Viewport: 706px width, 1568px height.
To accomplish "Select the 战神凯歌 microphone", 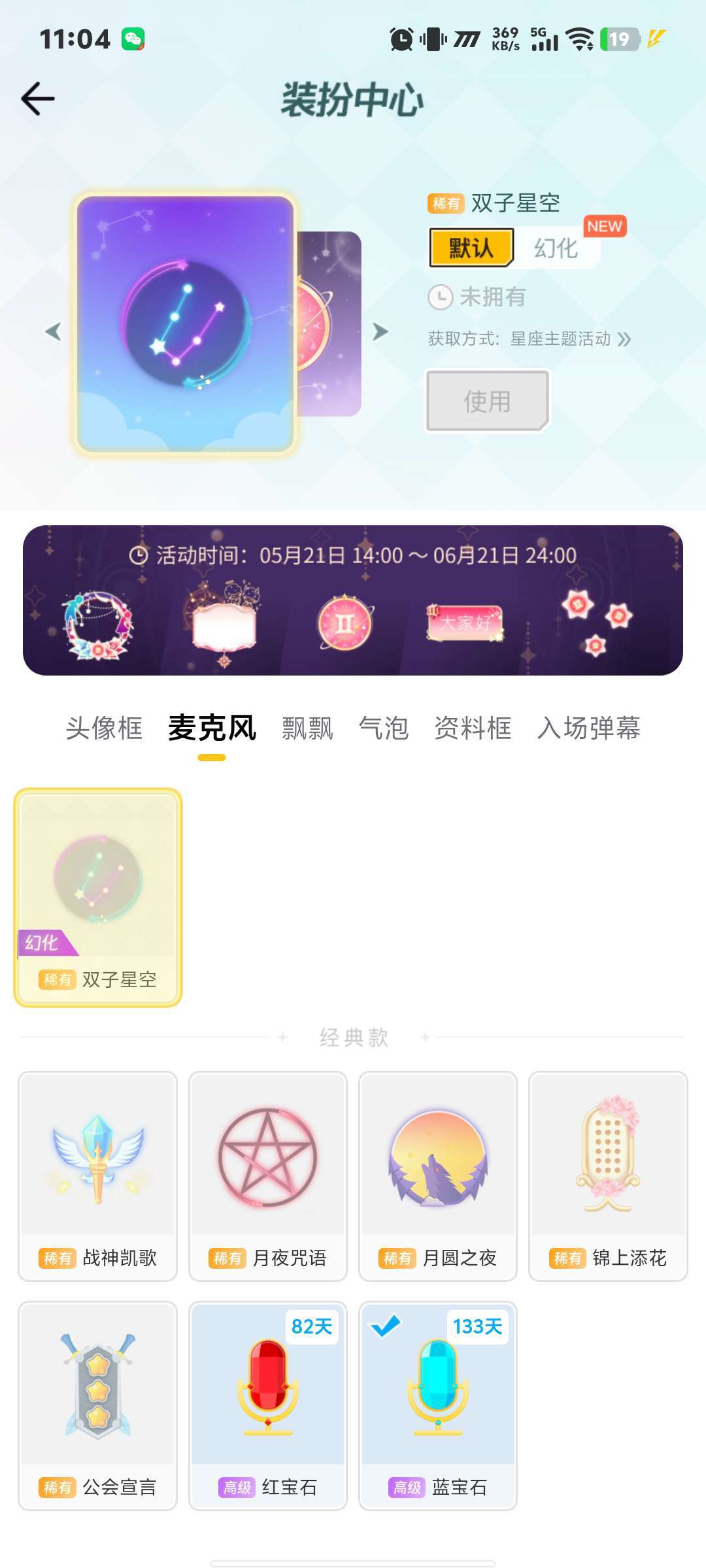I will pos(98,1176).
